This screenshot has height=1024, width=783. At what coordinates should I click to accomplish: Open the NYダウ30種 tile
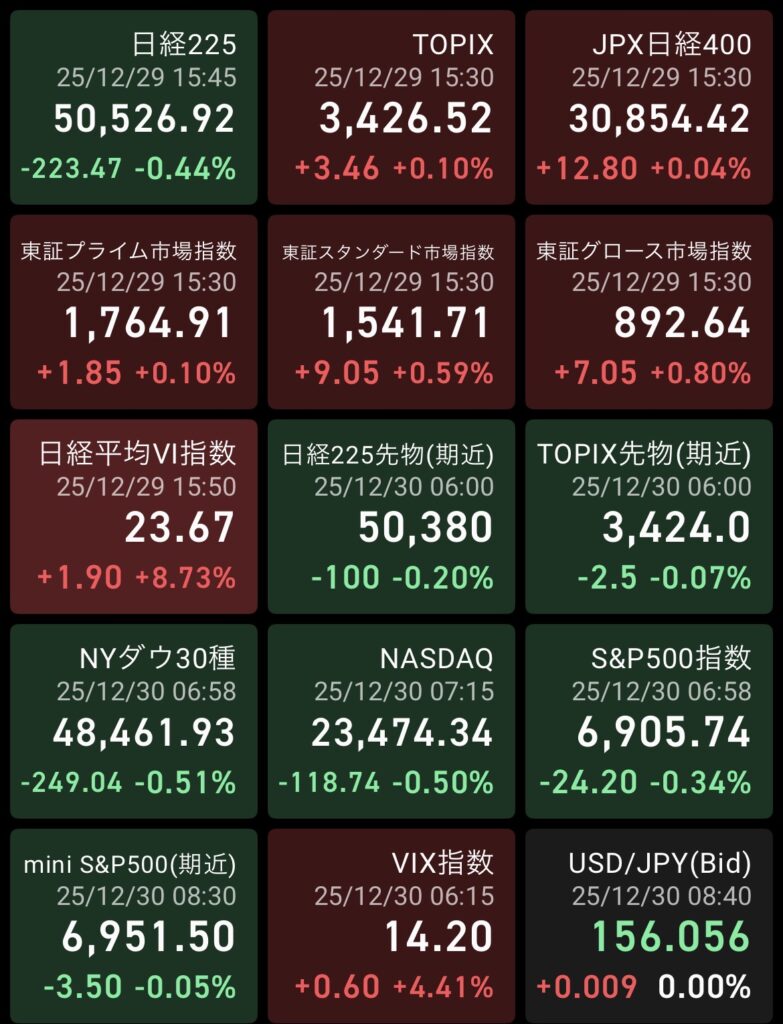(133, 720)
